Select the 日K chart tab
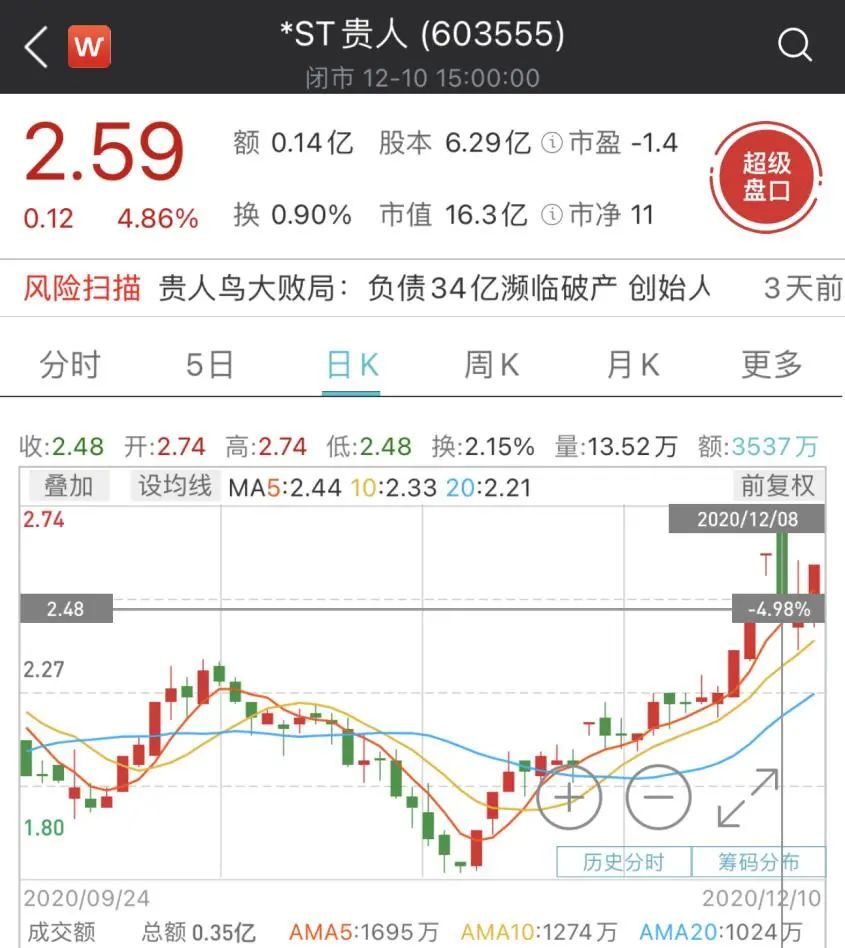845x948 pixels. pyautogui.click(x=351, y=365)
